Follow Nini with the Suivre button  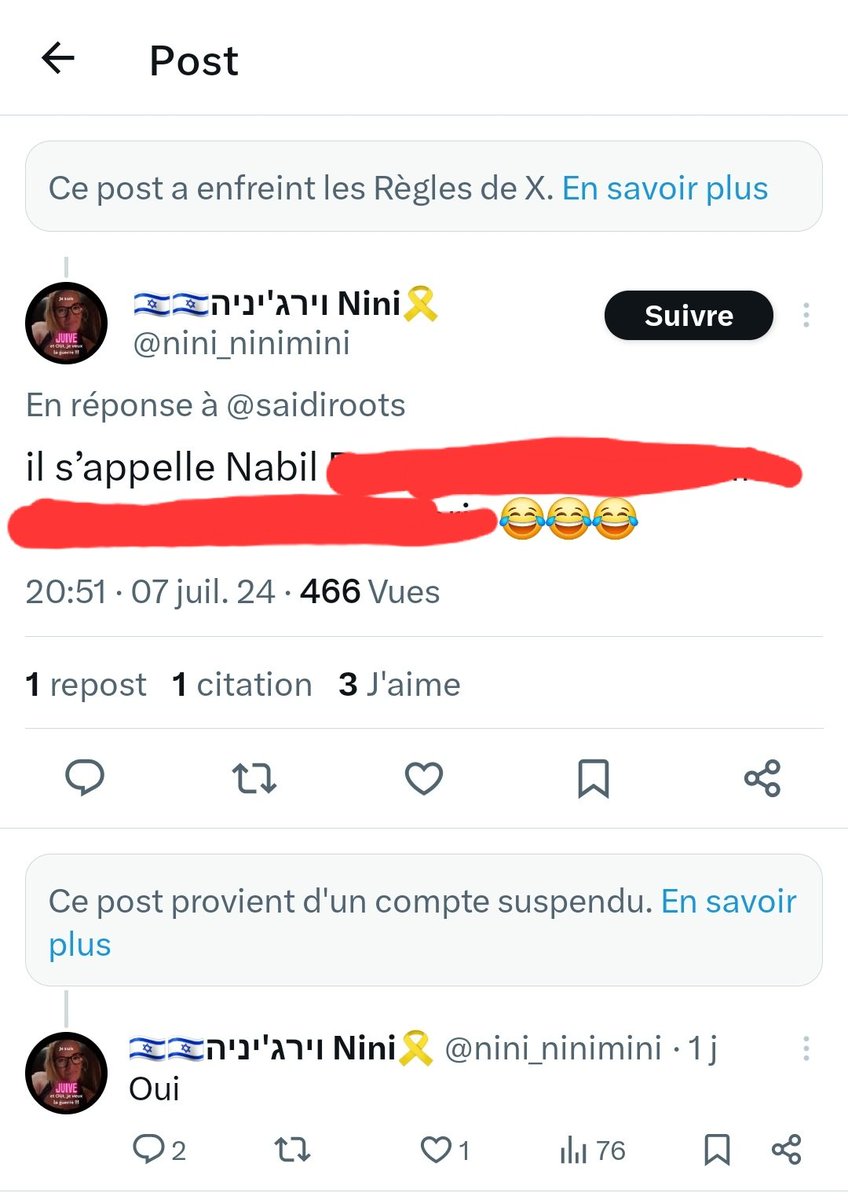pyautogui.click(x=688, y=316)
